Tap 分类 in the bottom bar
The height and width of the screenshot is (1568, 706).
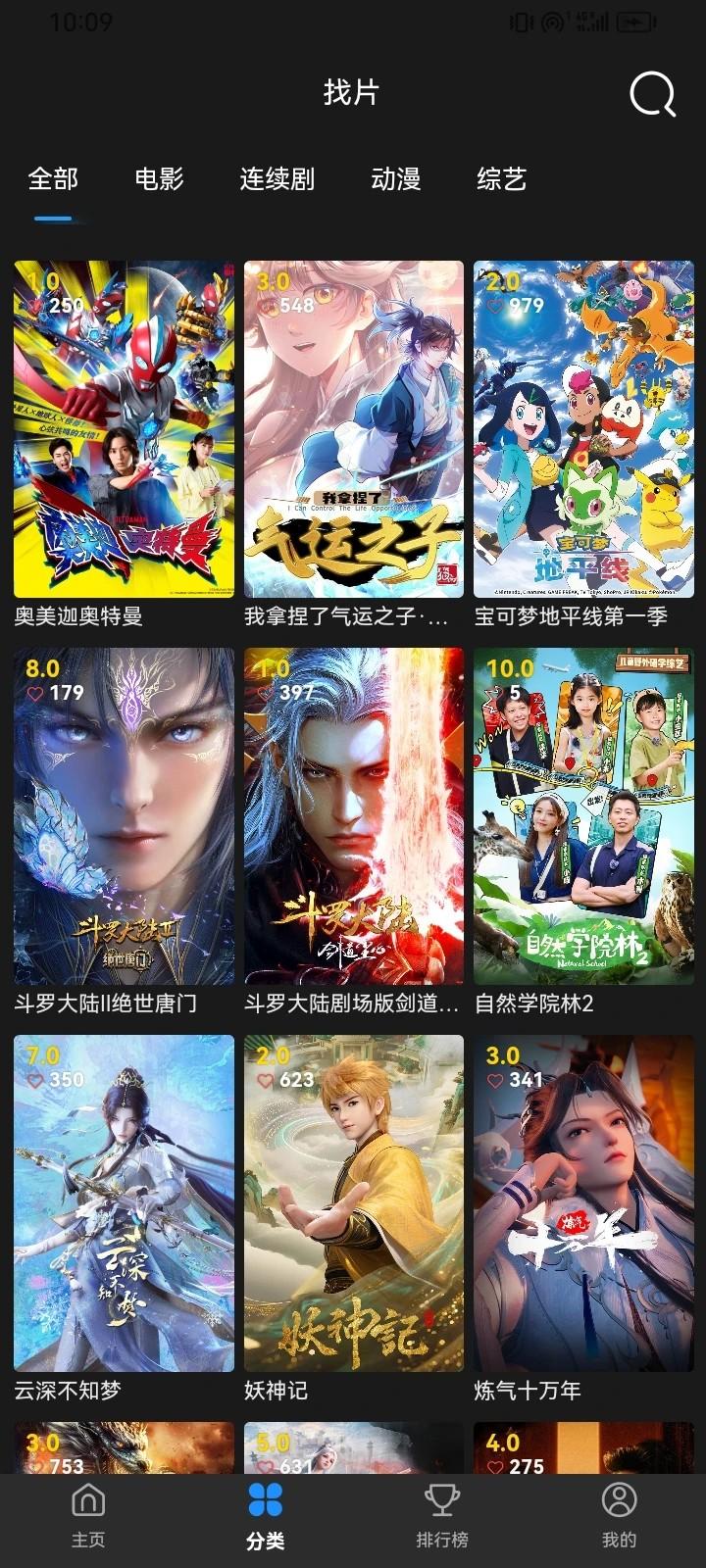pos(265,1515)
